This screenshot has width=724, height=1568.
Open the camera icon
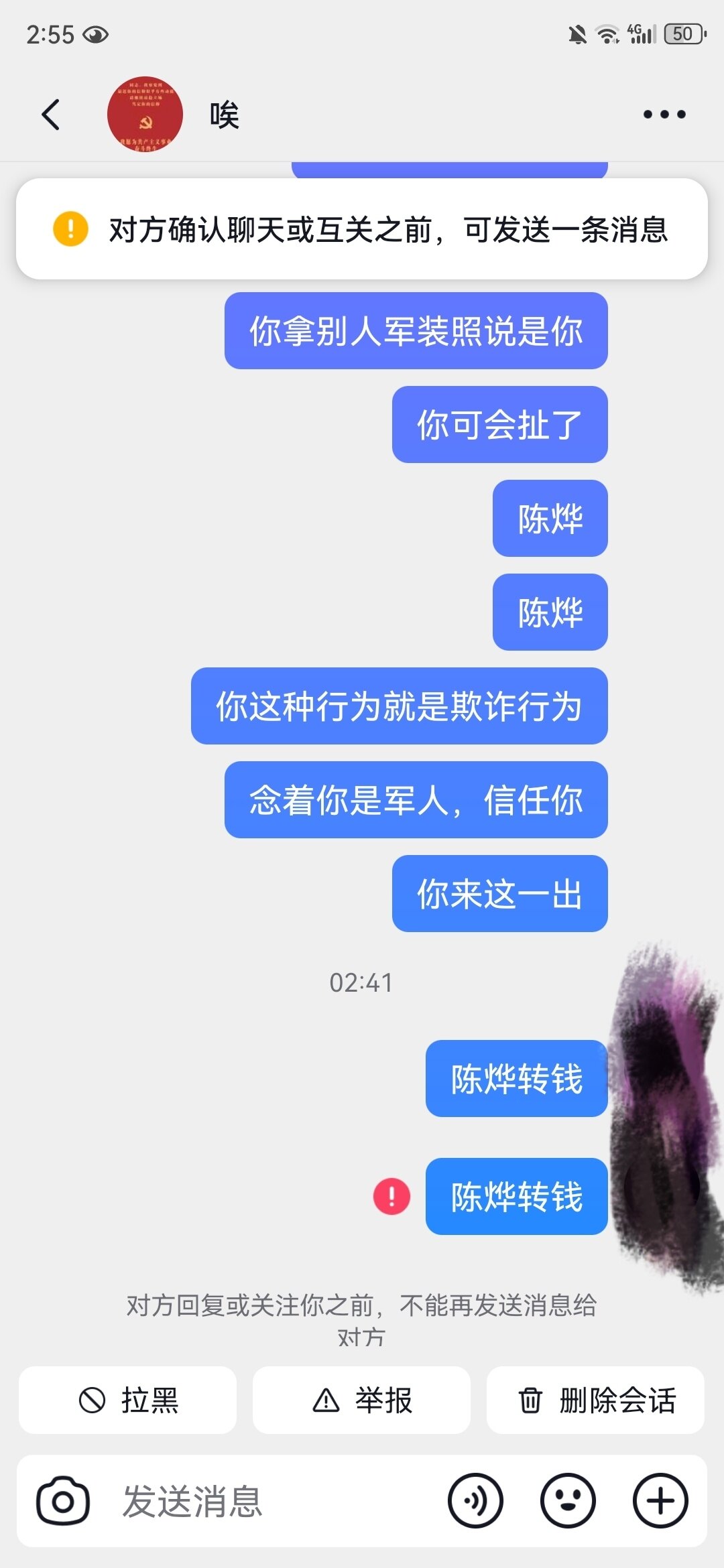tap(63, 1501)
